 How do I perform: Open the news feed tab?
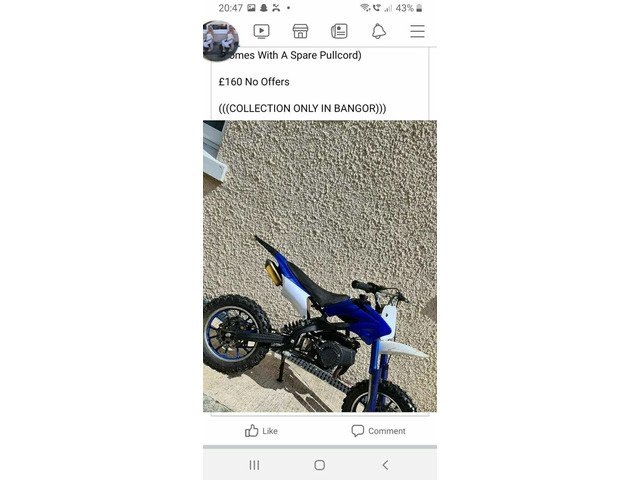coord(339,31)
